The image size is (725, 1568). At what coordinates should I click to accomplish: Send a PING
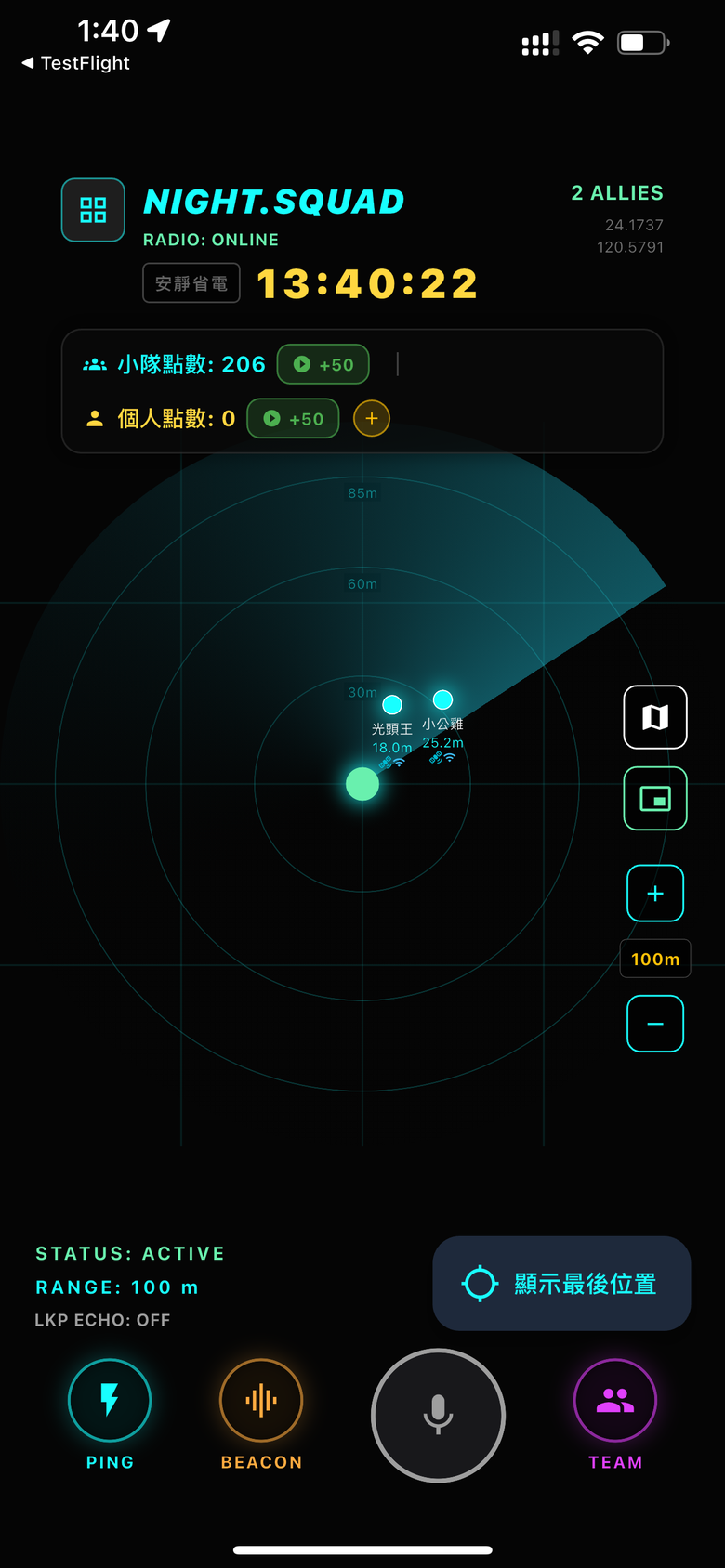(x=110, y=1401)
